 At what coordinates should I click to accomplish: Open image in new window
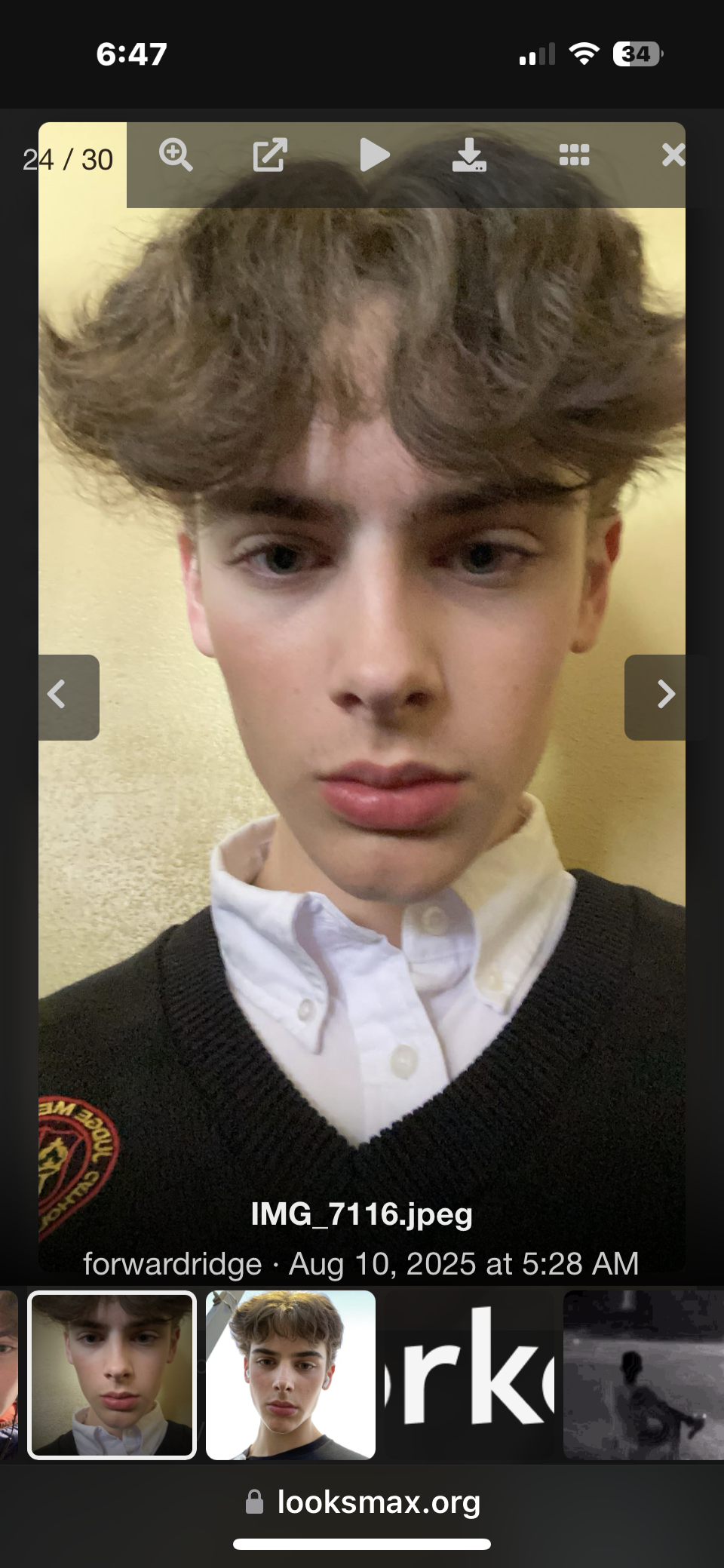269,155
